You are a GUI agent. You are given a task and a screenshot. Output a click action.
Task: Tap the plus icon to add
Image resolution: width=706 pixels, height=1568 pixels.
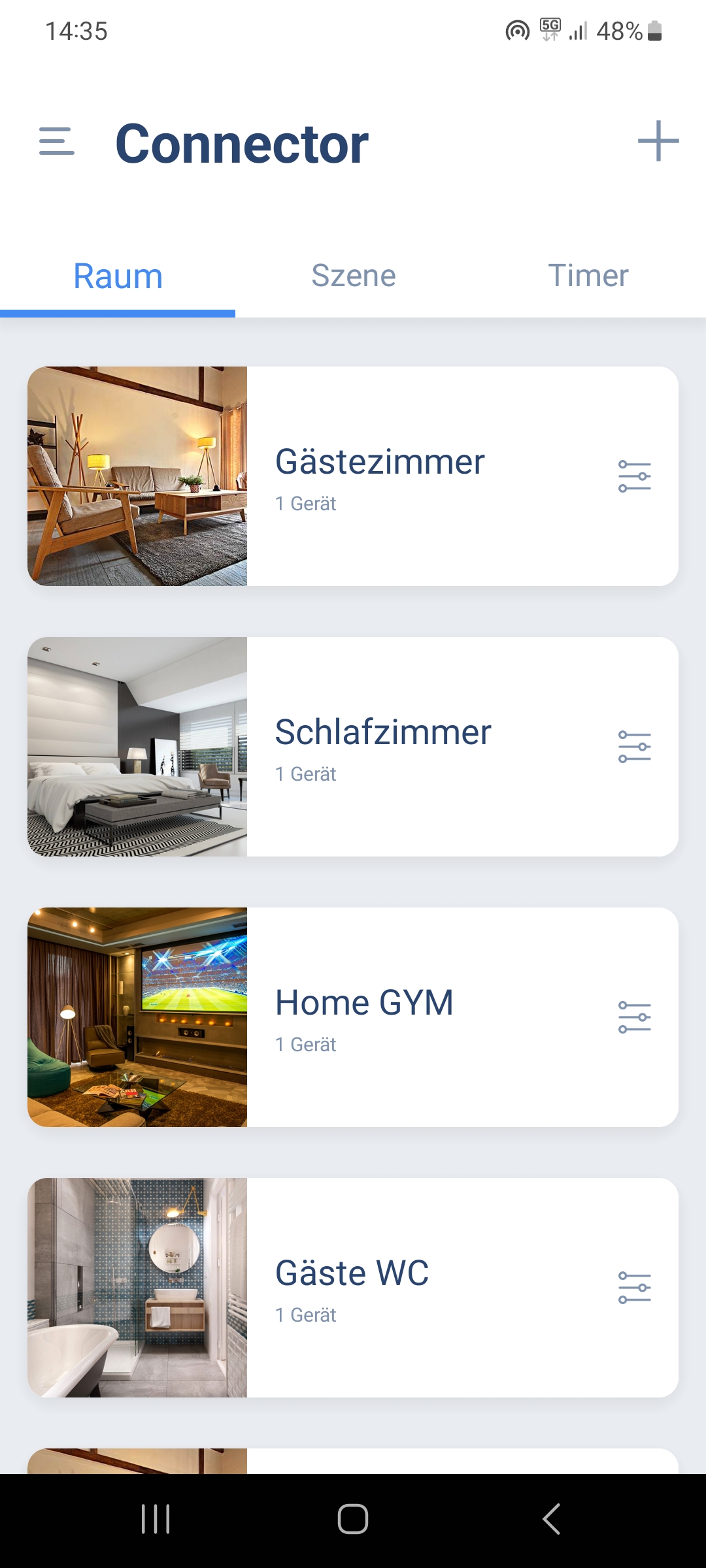pyautogui.click(x=658, y=141)
